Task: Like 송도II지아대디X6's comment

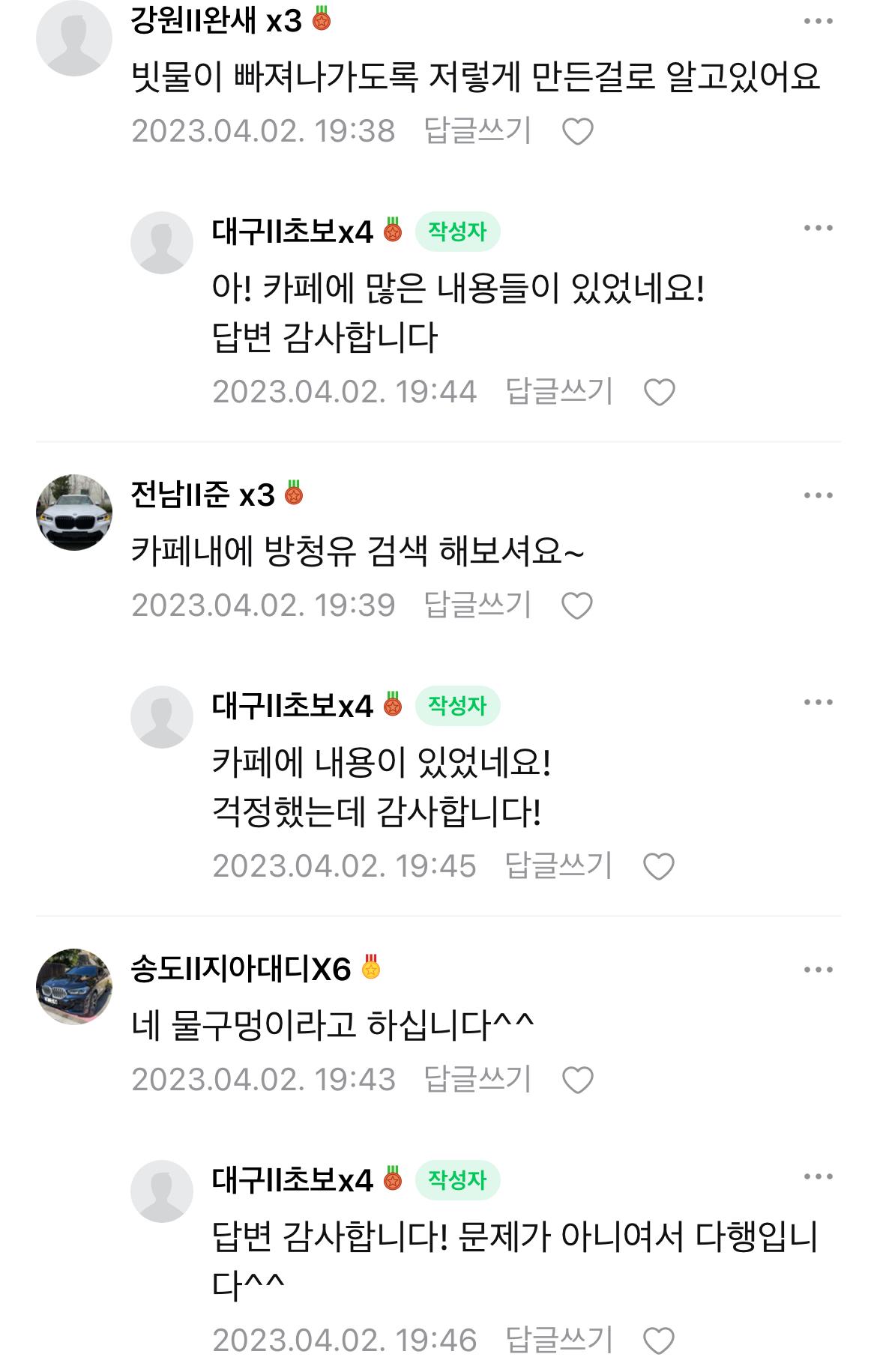Action: (x=577, y=1081)
